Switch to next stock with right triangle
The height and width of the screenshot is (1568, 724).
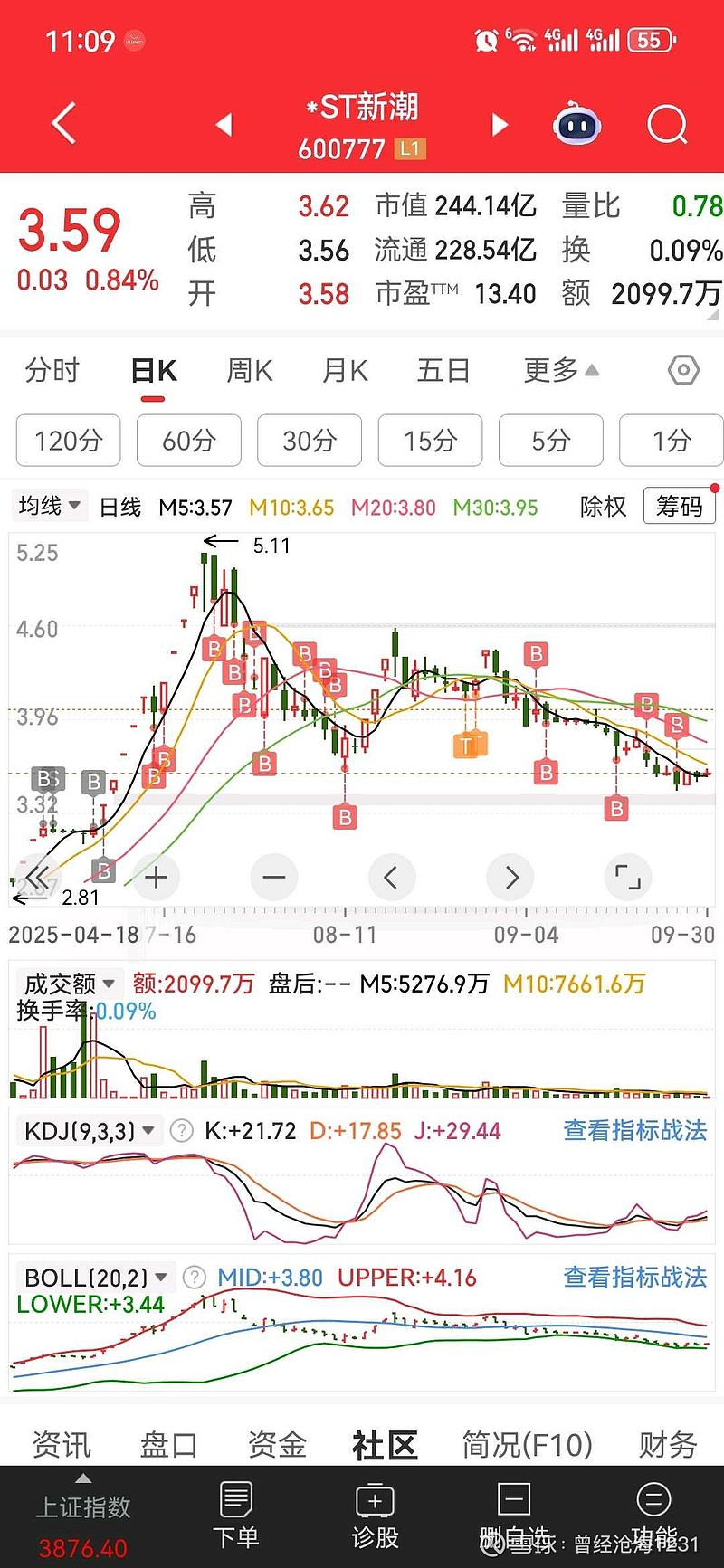(x=500, y=124)
